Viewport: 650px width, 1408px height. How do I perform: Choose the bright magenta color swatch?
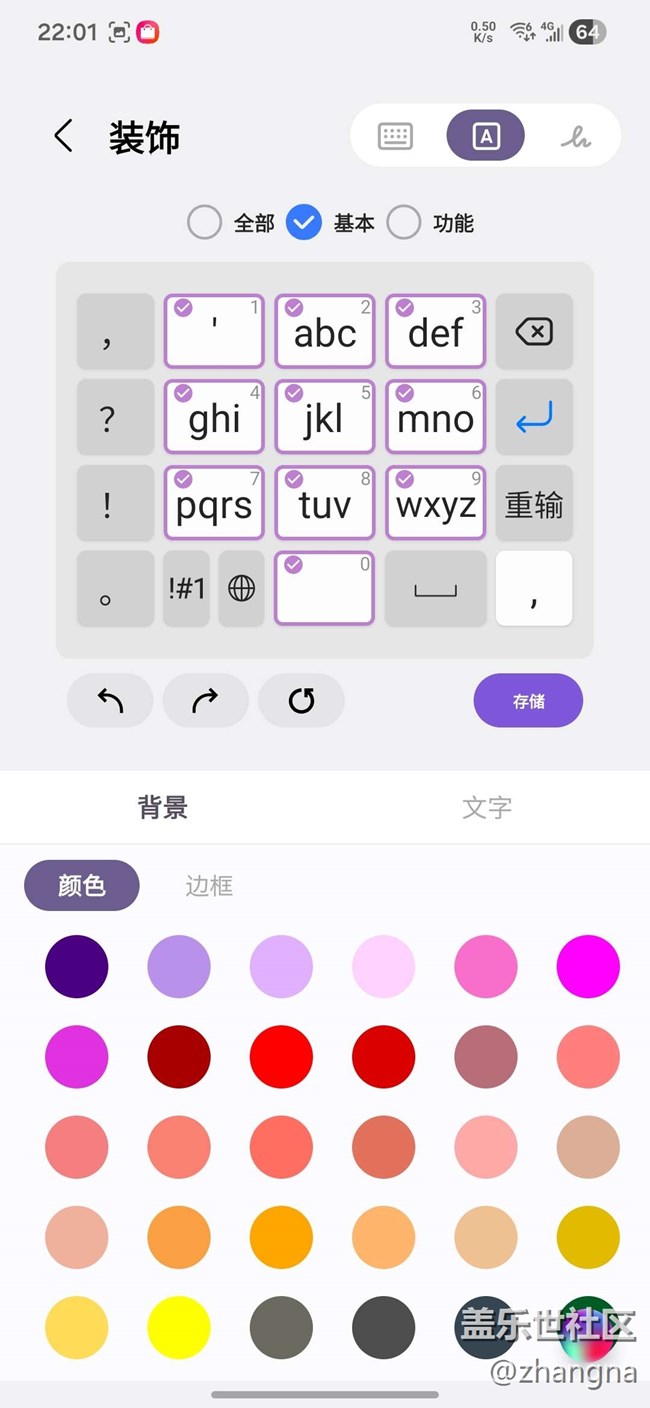(x=588, y=967)
